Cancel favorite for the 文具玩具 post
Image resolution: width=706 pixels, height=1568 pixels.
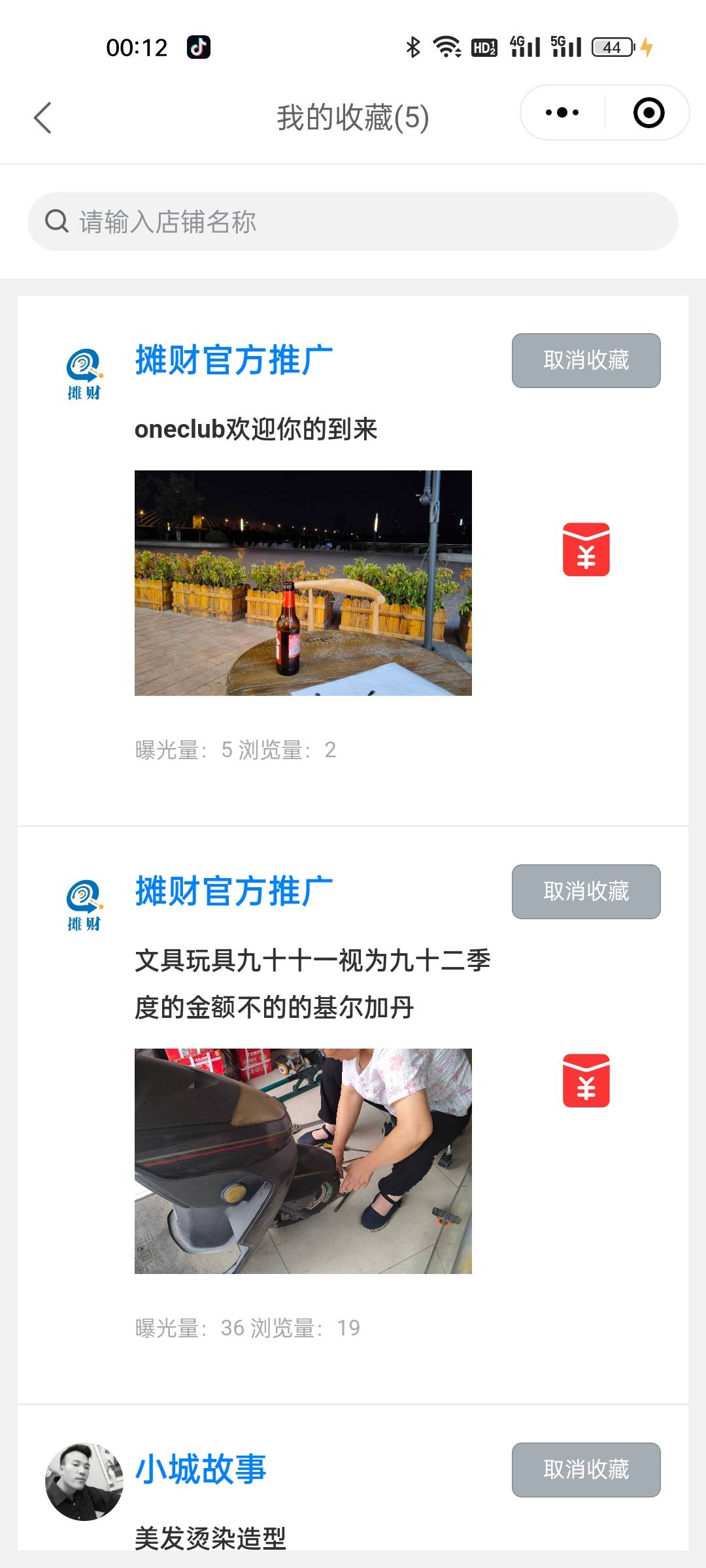586,892
